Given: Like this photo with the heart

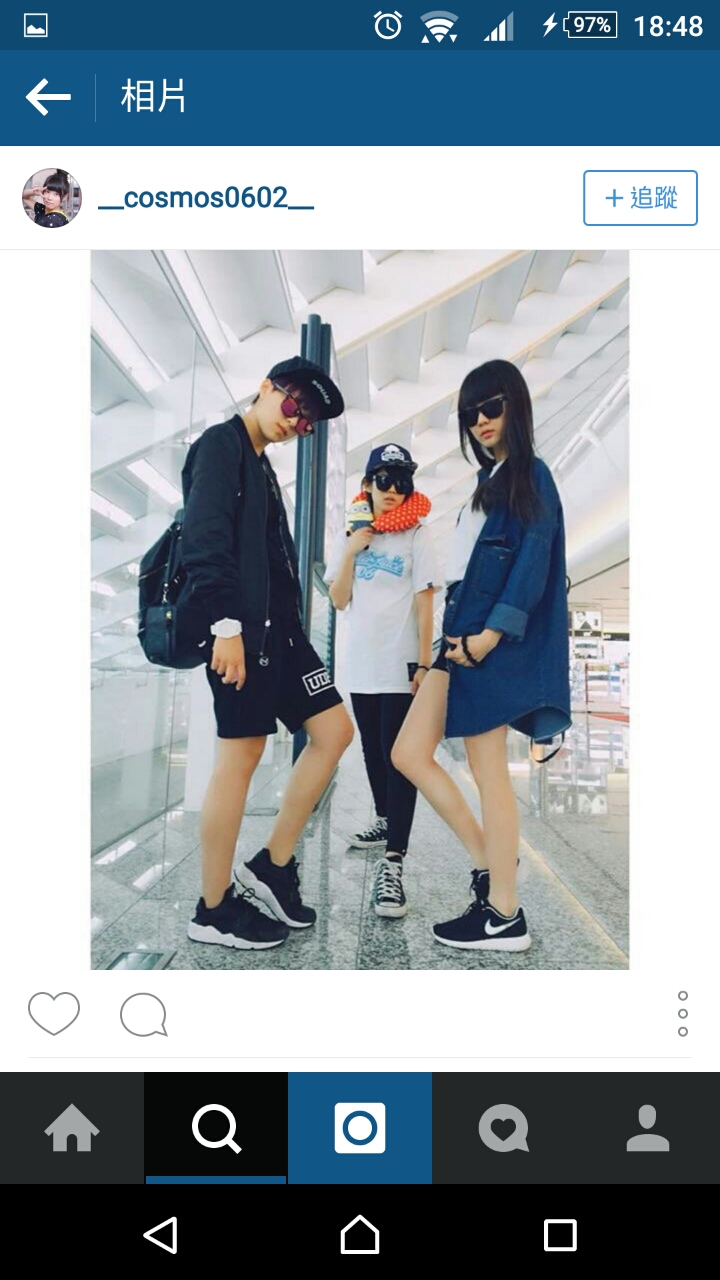Looking at the screenshot, I should tap(54, 1014).
